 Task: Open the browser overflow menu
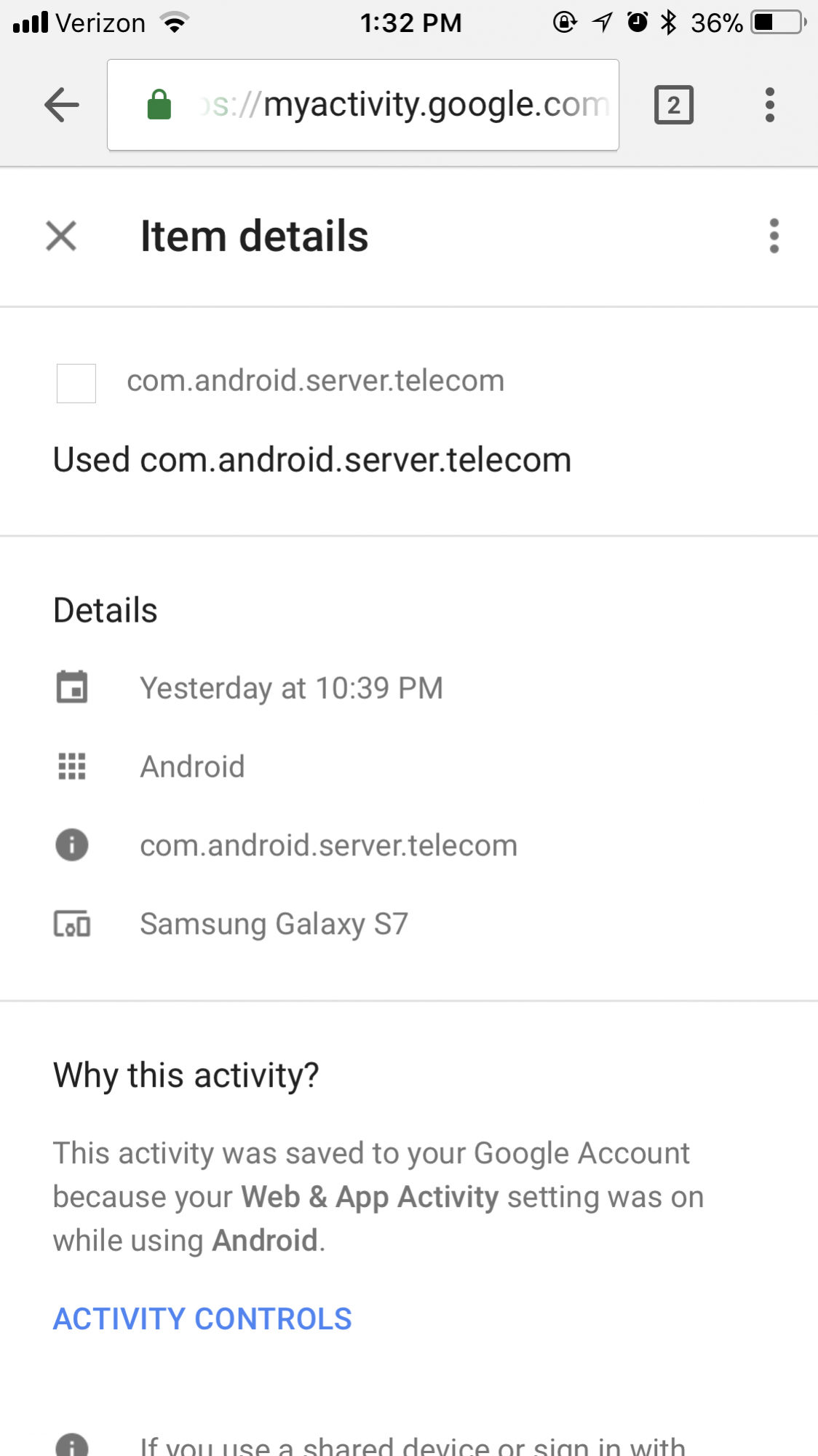[x=770, y=105]
